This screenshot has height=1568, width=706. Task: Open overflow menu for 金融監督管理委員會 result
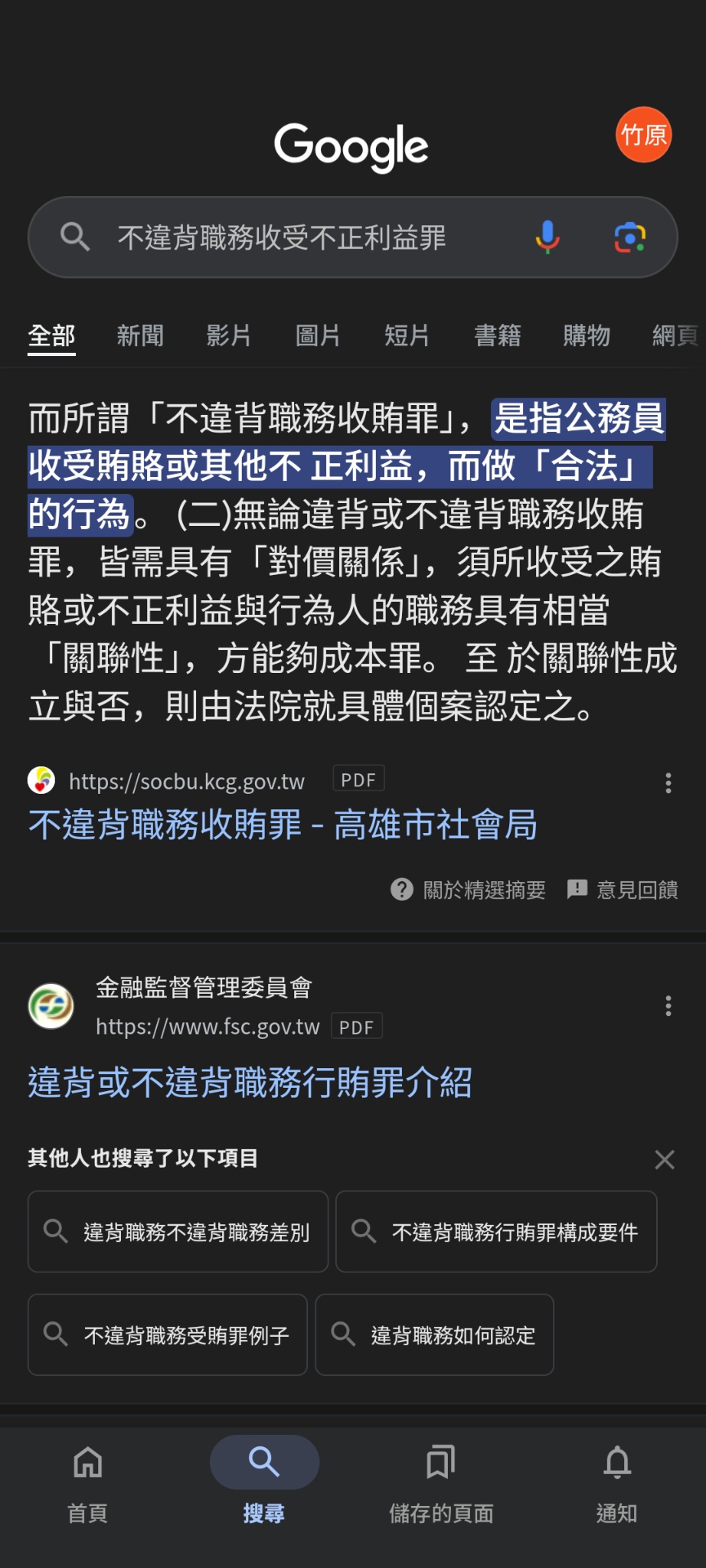(668, 1006)
